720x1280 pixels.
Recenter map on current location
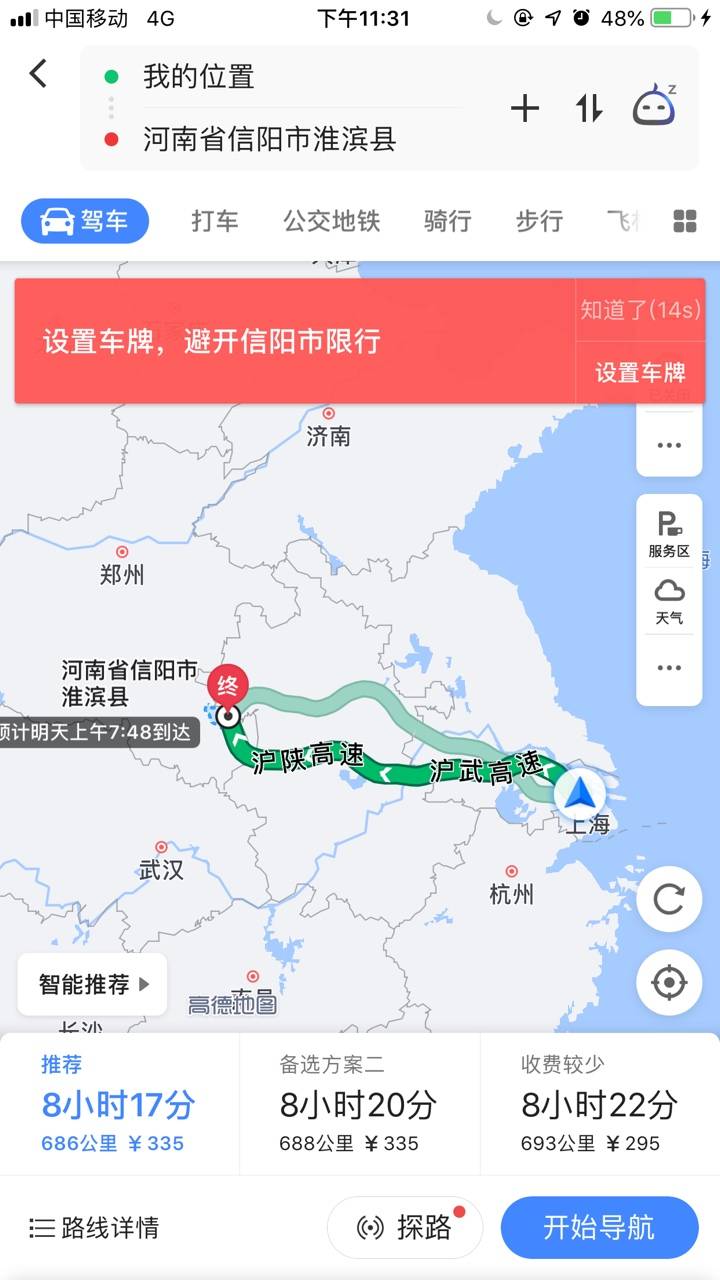pyautogui.click(x=669, y=983)
